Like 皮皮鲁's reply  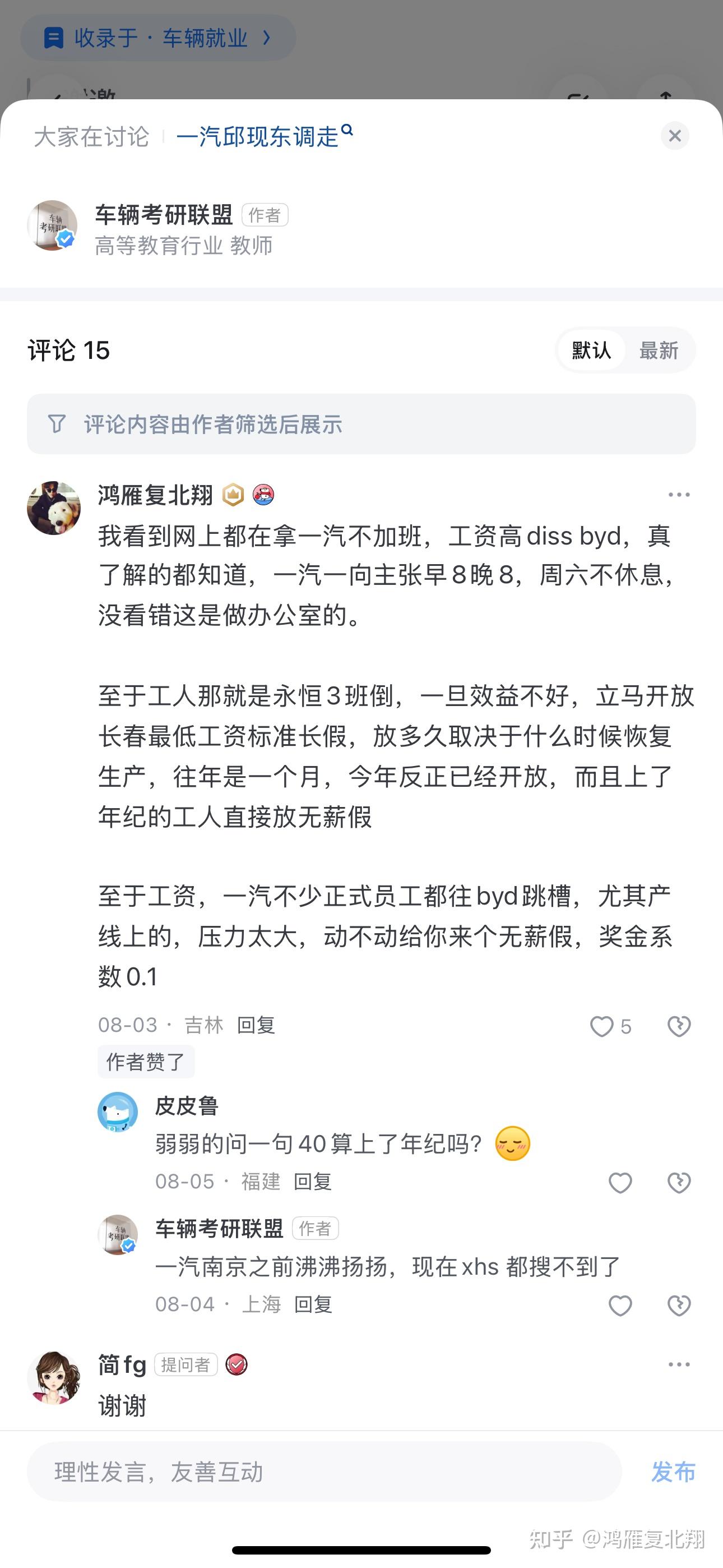click(x=620, y=1182)
